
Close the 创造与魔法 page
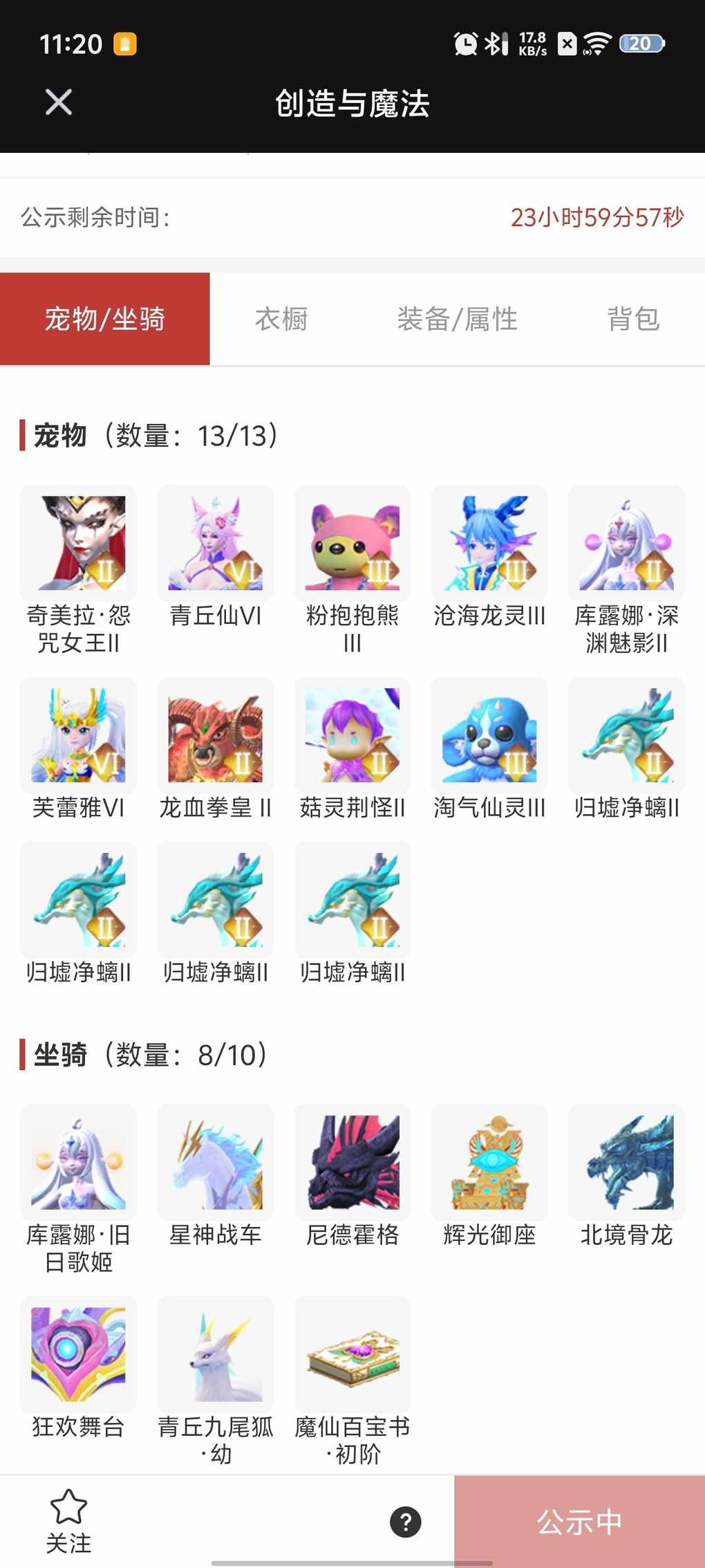59,103
